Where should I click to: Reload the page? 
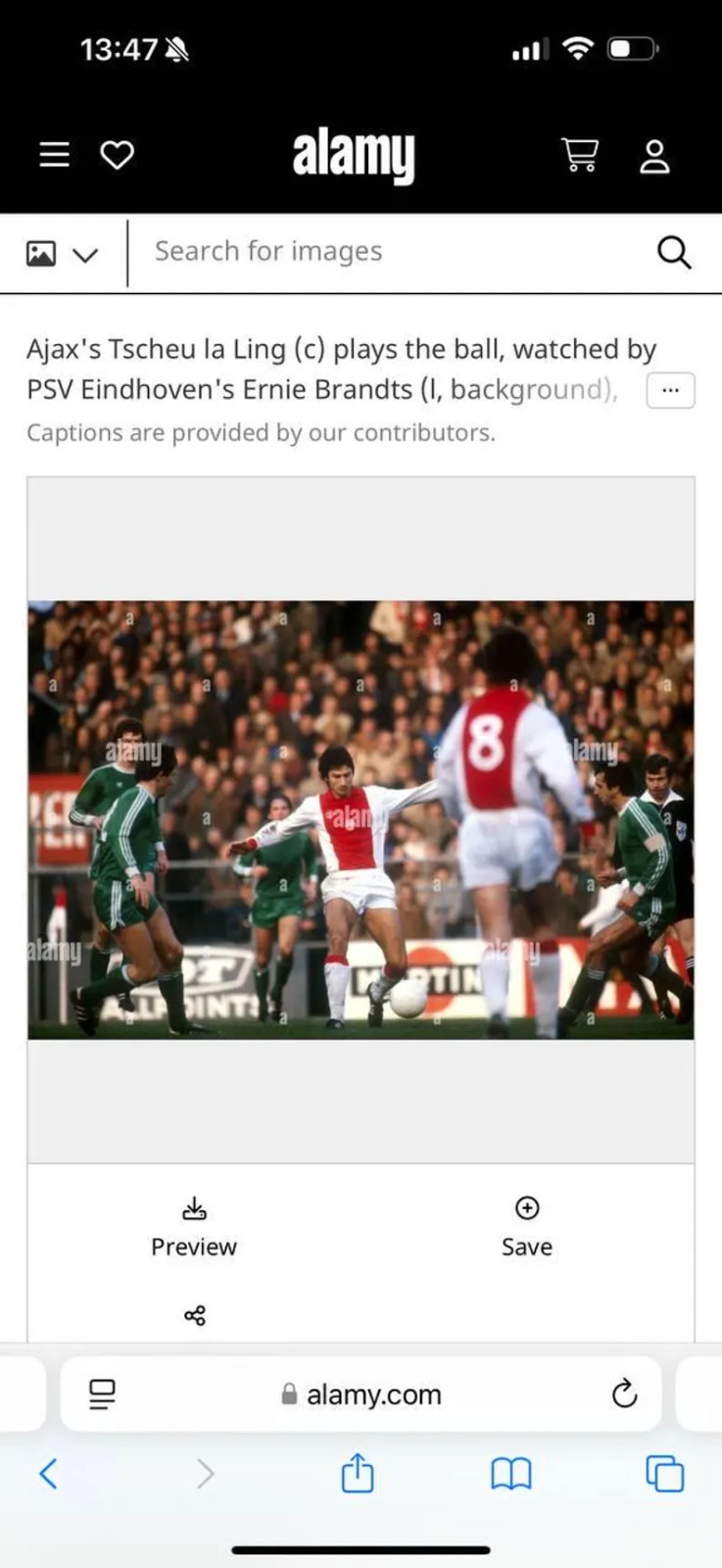[x=624, y=1393]
